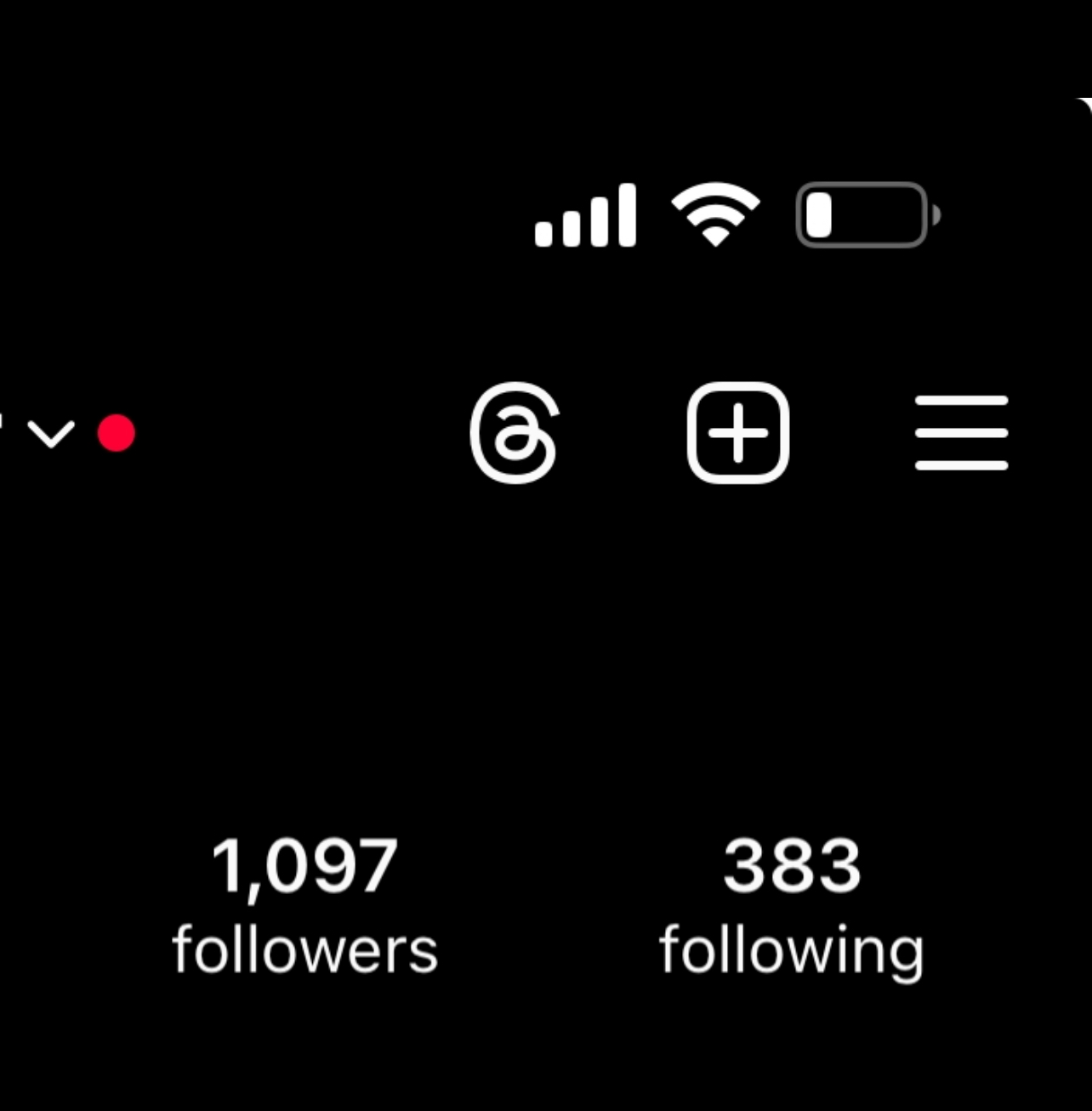The width and height of the screenshot is (1092, 1111).
Task: Open Threads from the profile header
Action: coord(515,433)
